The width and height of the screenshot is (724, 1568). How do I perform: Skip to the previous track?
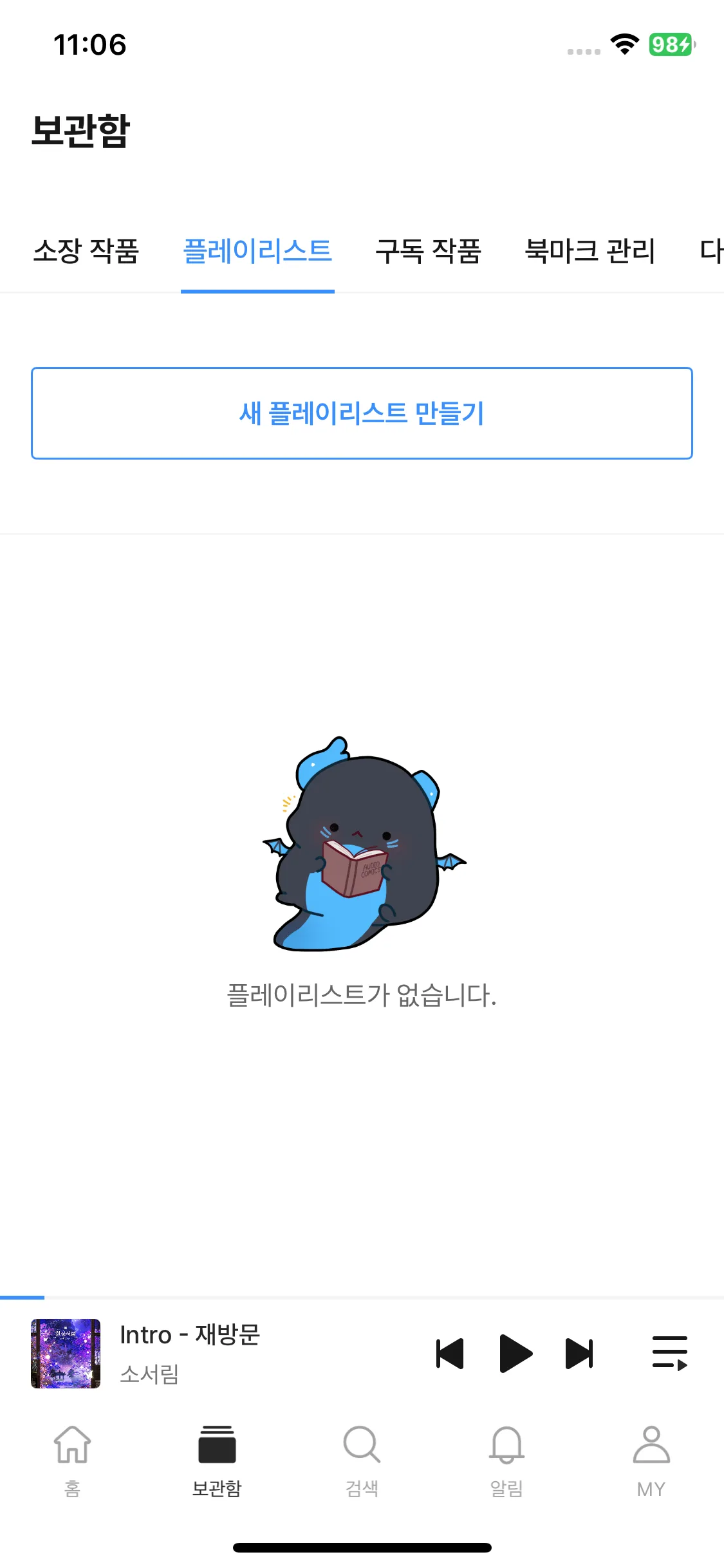pyautogui.click(x=450, y=1353)
